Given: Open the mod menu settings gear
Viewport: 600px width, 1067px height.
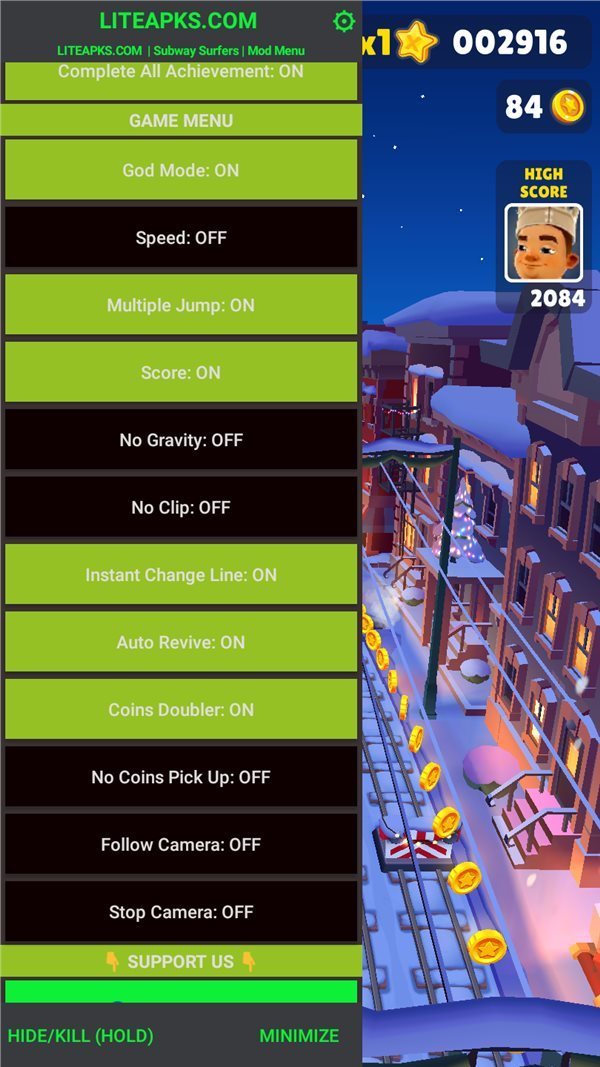Looking at the screenshot, I should (x=343, y=22).
